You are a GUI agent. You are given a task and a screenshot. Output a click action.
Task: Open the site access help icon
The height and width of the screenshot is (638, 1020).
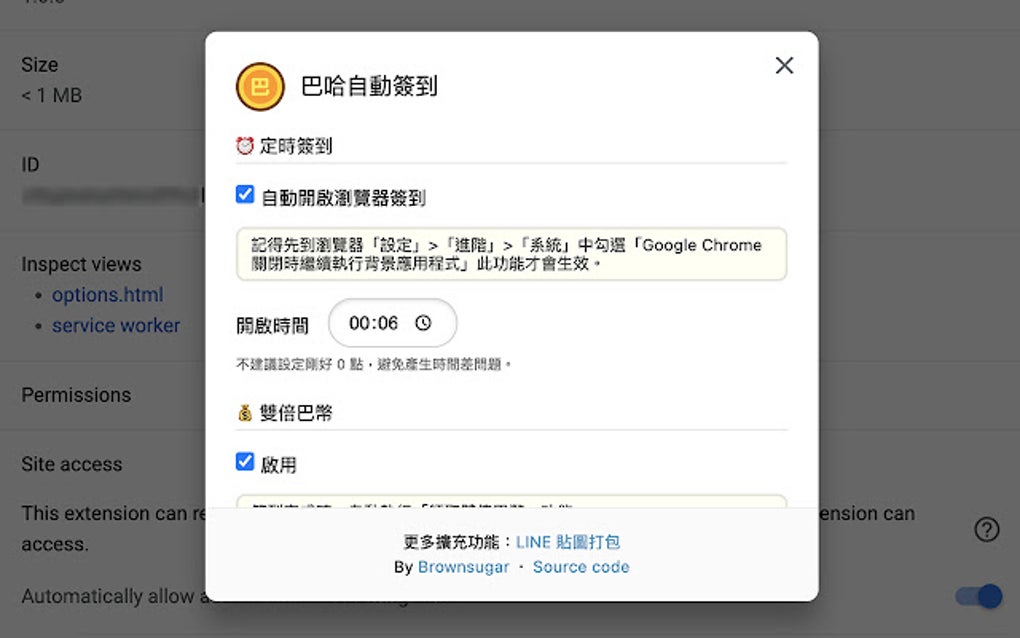(987, 529)
